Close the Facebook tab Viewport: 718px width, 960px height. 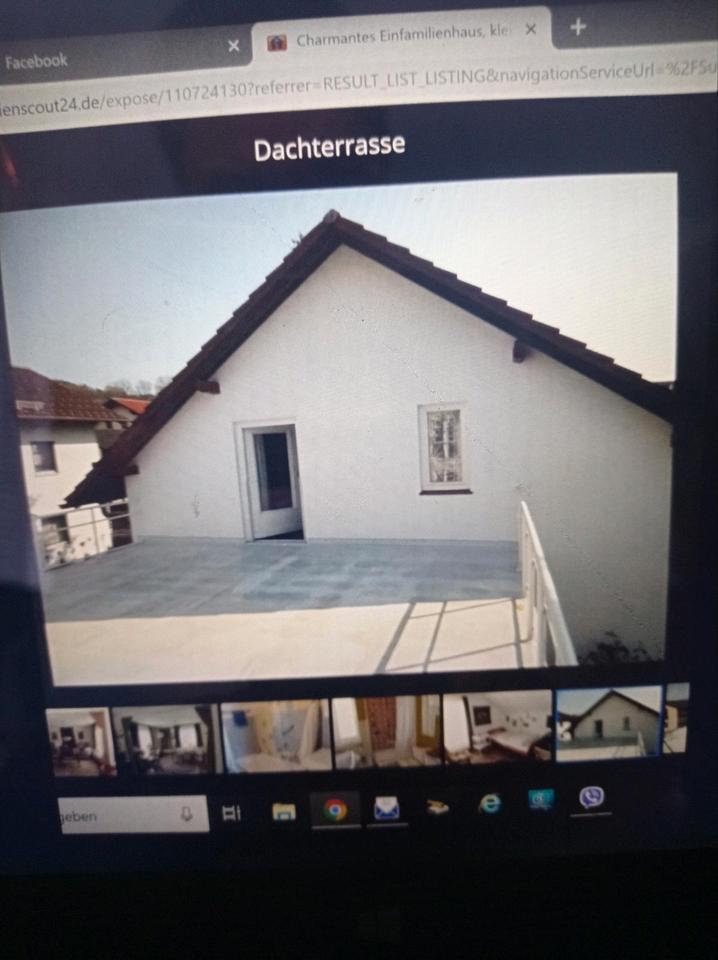pyautogui.click(x=233, y=46)
